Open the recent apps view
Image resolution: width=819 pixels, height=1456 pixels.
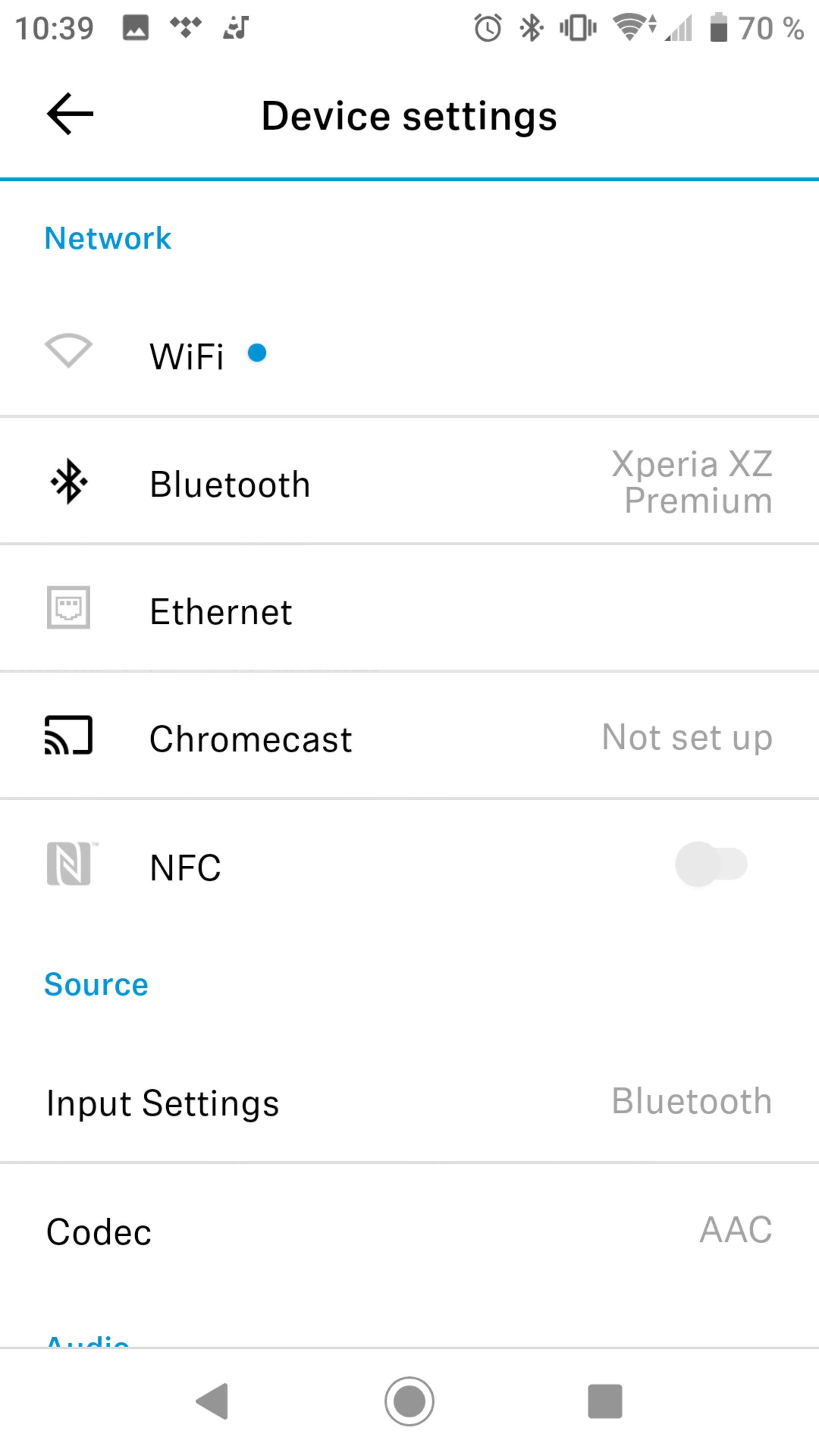(605, 1401)
